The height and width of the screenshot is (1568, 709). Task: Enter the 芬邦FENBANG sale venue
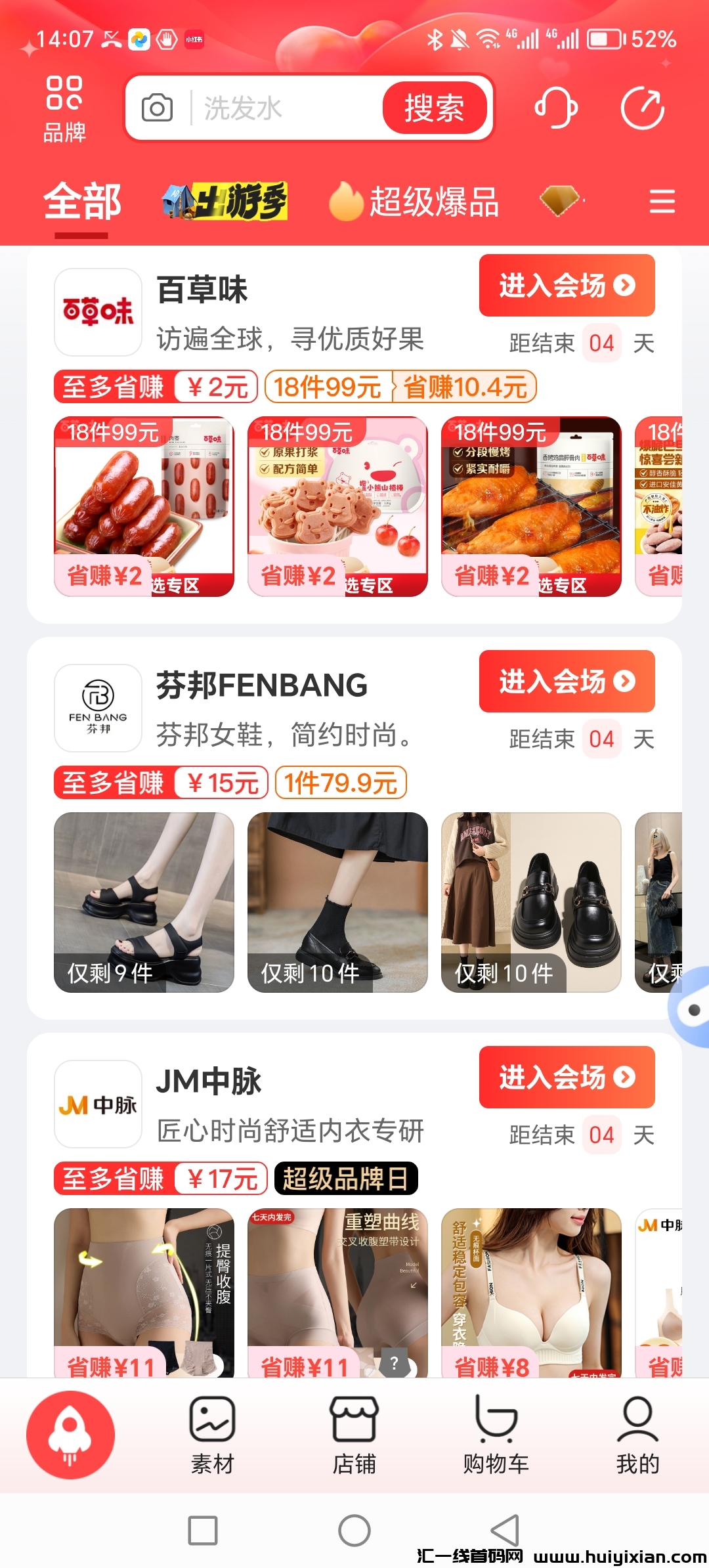(x=567, y=682)
